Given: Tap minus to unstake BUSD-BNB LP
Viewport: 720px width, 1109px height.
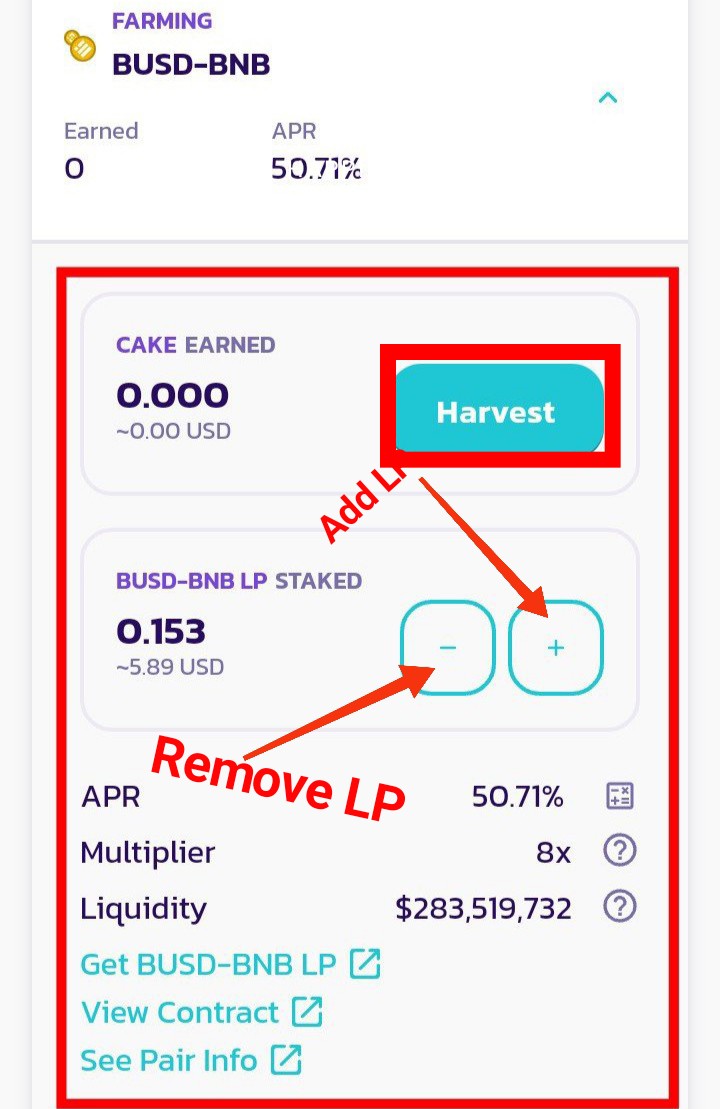Looking at the screenshot, I should coord(447,647).
